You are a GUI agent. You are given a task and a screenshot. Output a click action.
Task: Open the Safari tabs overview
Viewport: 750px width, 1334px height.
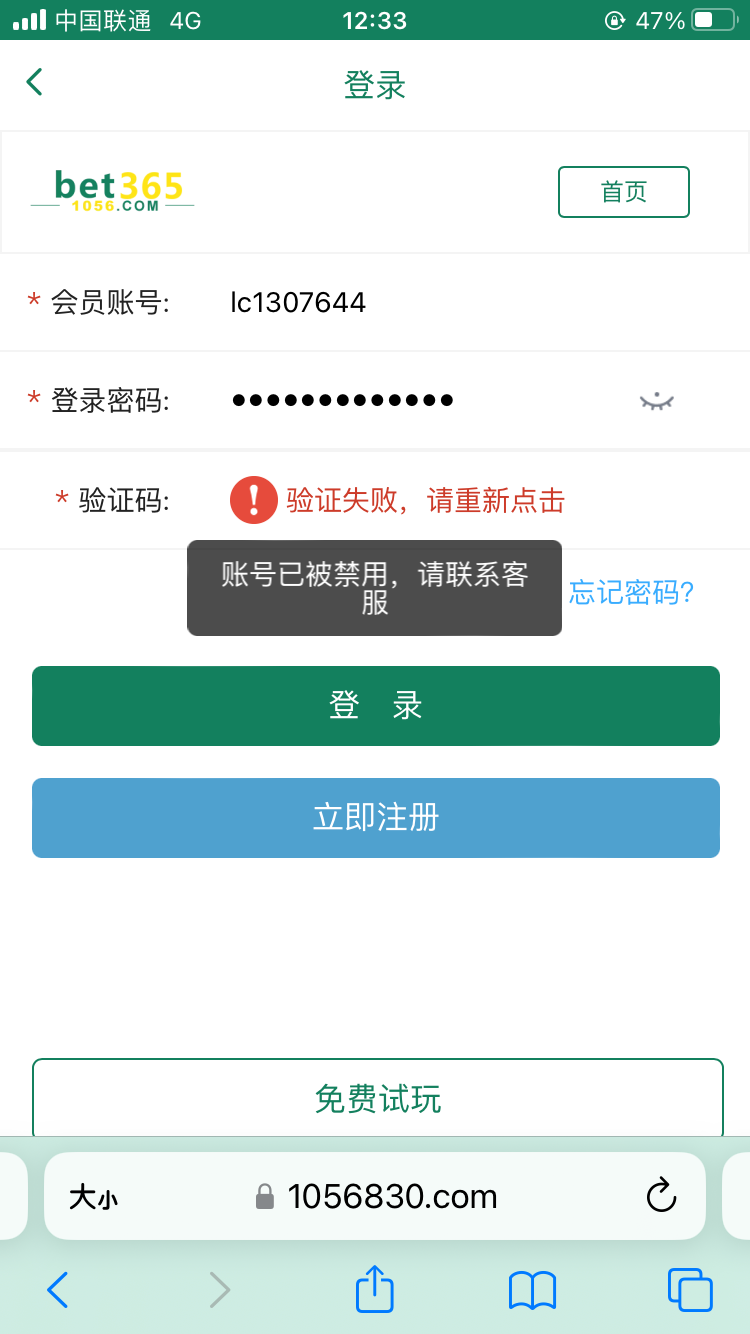(x=690, y=1290)
